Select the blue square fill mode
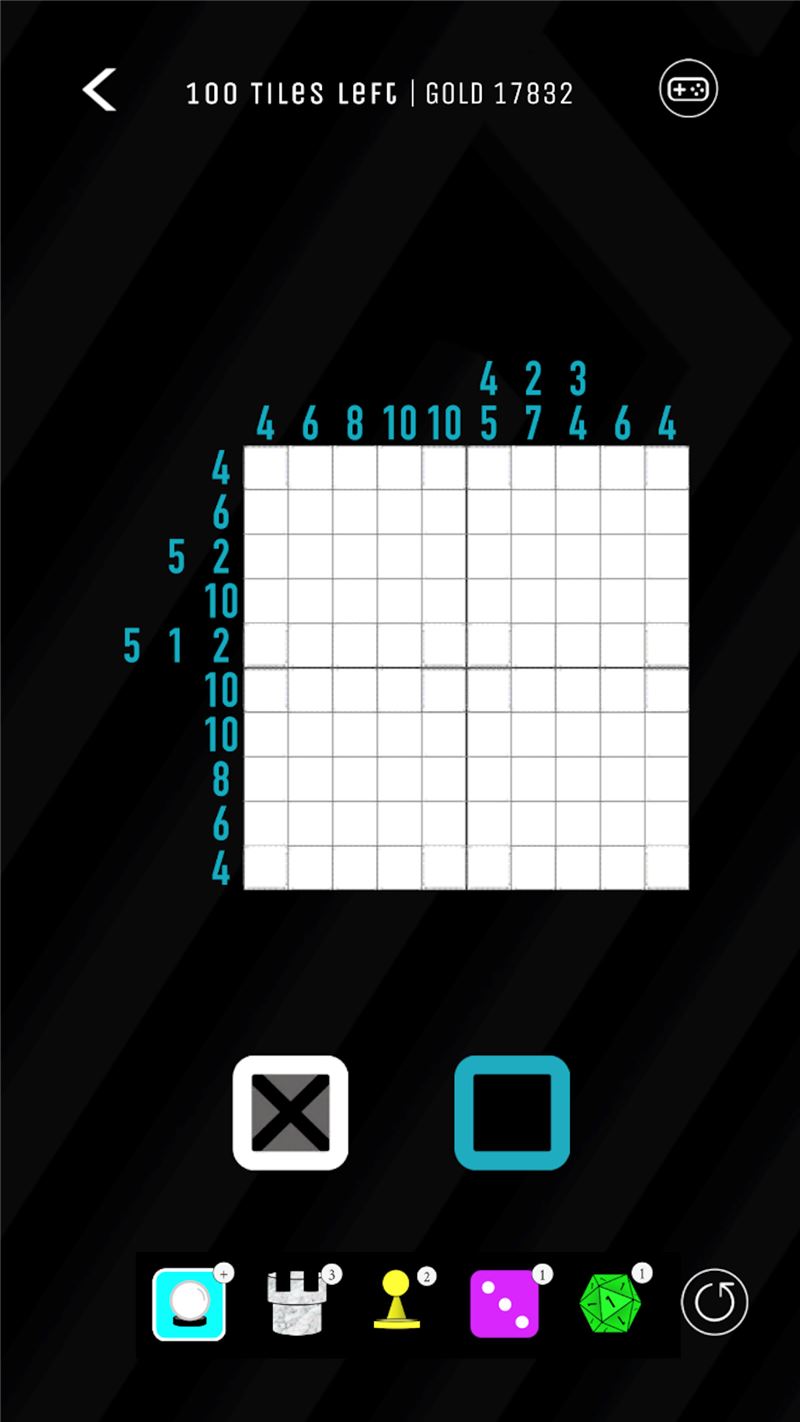 point(512,1112)
